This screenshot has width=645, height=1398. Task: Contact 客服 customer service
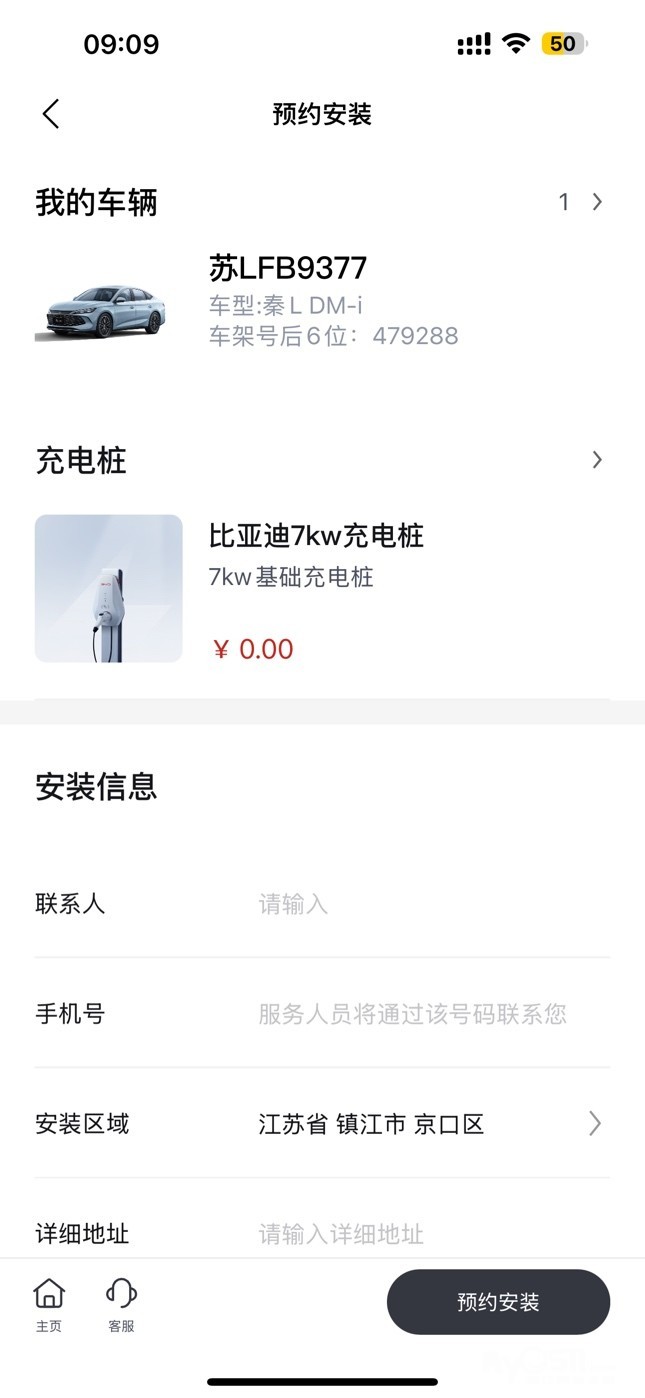[x=121, y=1304]
